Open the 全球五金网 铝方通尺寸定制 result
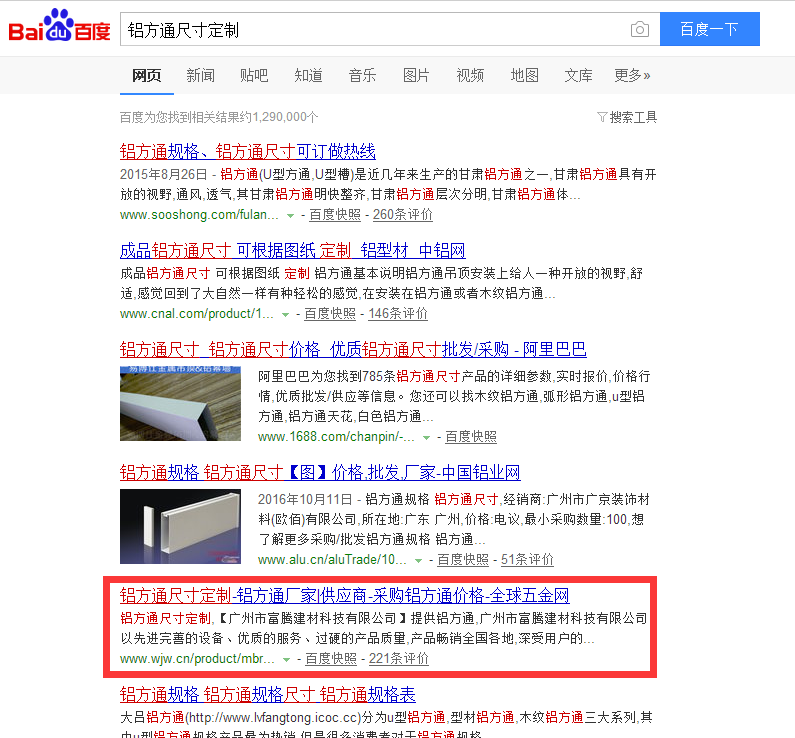795x738 pixels. (x=344, y=596)
